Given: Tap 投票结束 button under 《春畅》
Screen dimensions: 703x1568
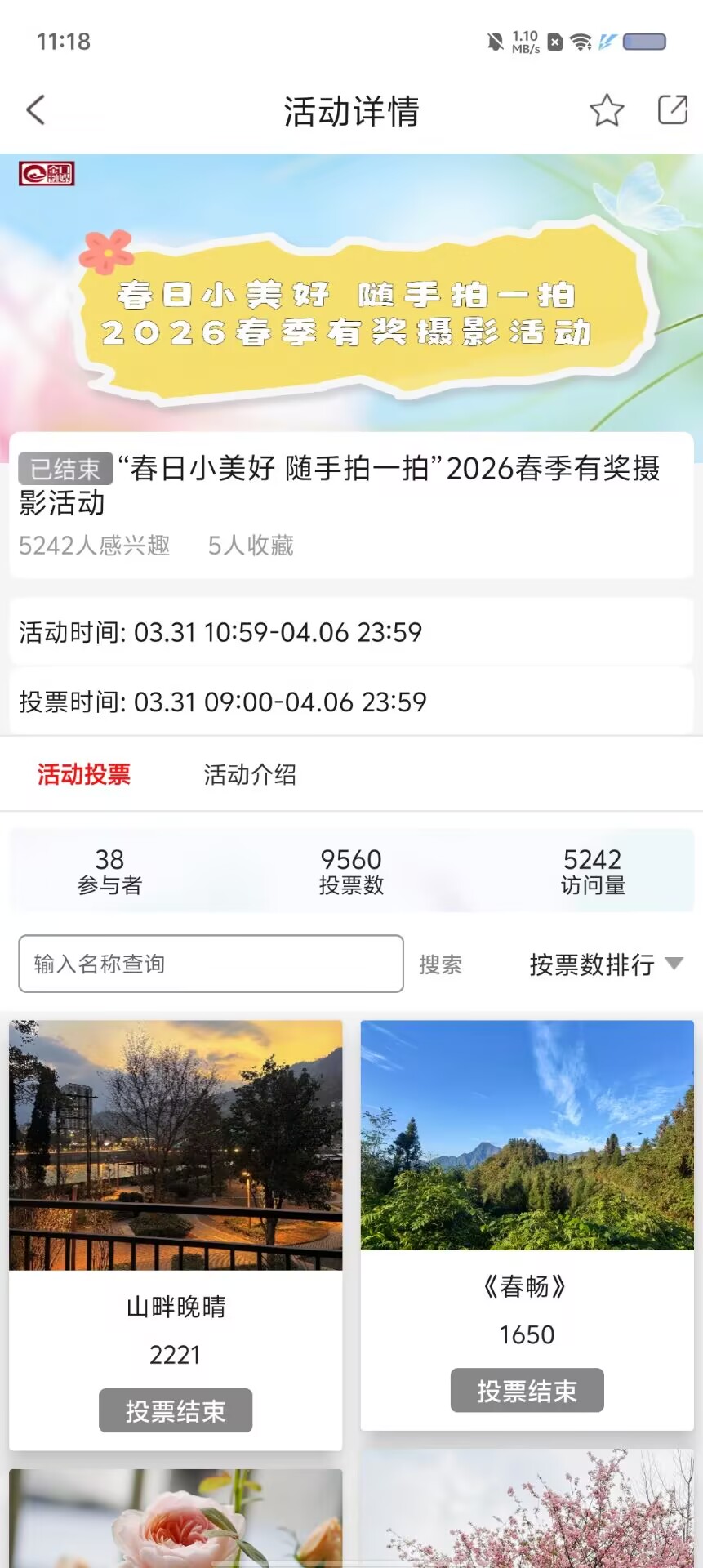Looking at the screenshot, I should [x=527, y=1390].
